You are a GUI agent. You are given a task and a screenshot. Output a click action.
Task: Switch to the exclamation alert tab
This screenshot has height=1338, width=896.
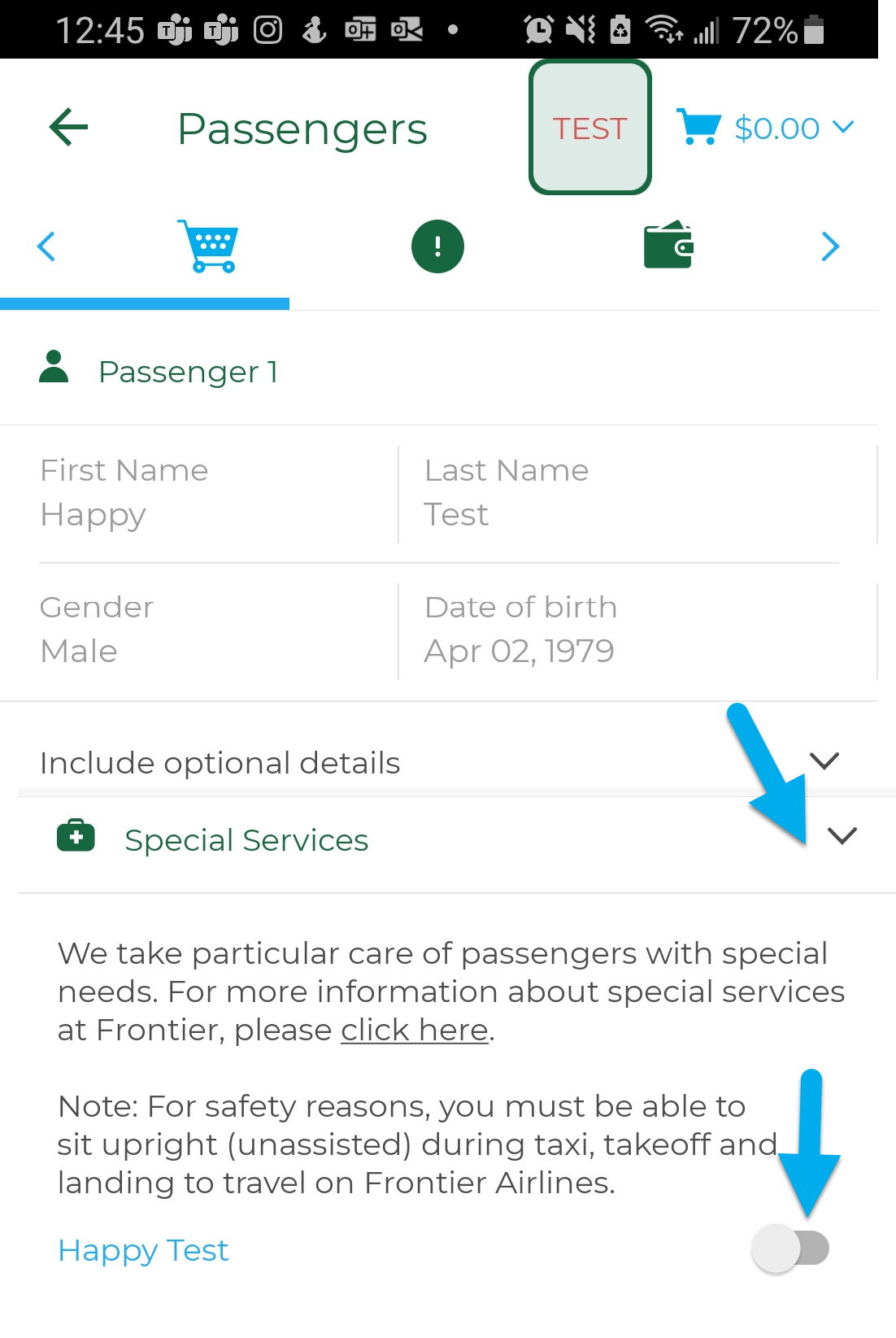pyautogui.click(x=437, y=246)
